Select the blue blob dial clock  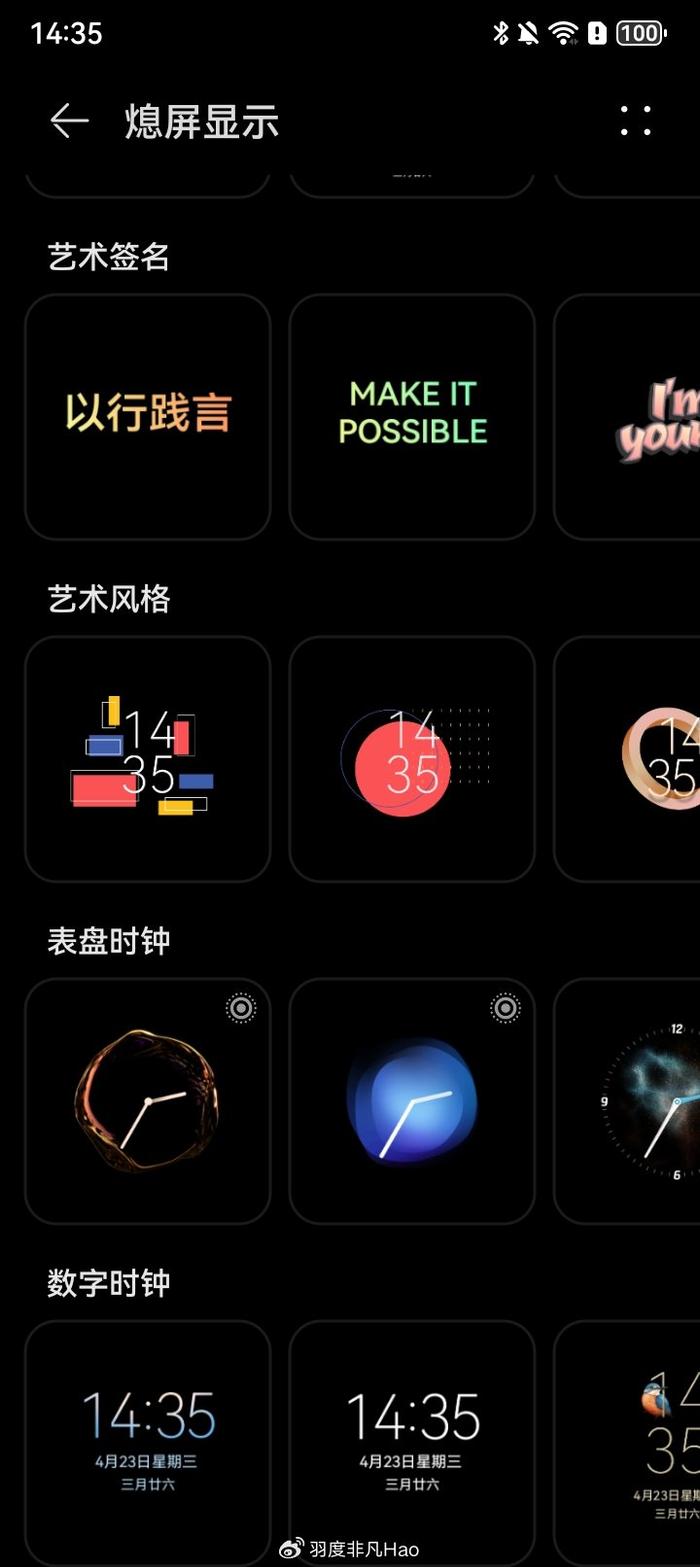pyautogui.click(x=412, y=1101)
